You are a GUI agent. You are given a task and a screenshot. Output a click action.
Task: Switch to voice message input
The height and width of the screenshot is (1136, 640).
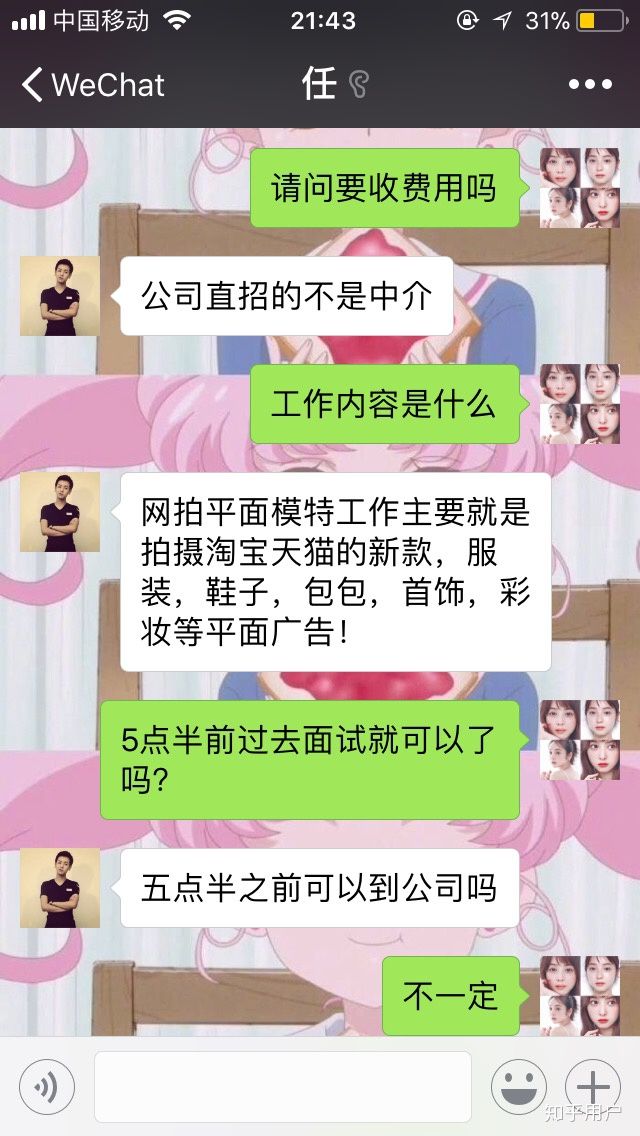(x=47, y=1087)
